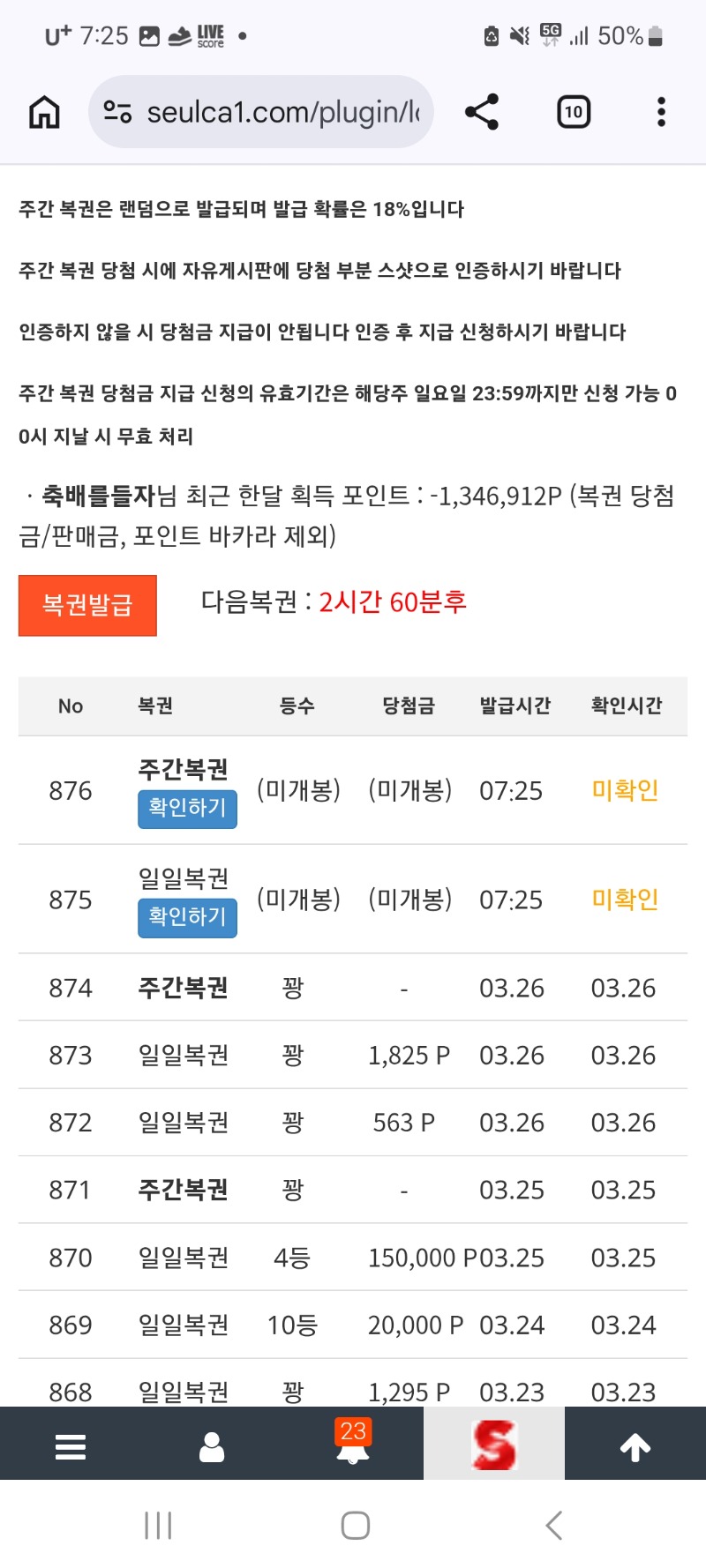
Task: Tap 확인하기 for 주간복권 No 876
Action: (x=187, y=809)
